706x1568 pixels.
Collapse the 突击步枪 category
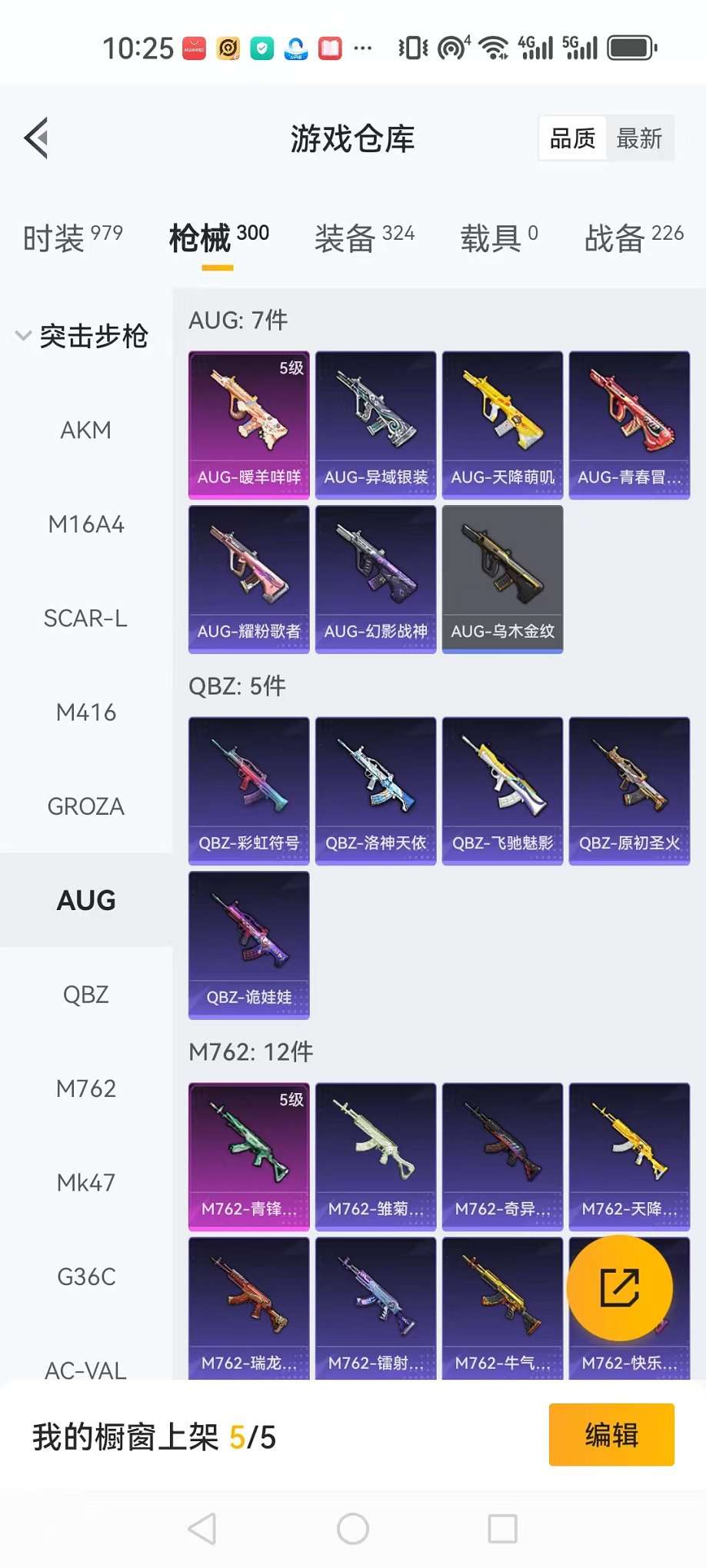(x=83, y=336)
